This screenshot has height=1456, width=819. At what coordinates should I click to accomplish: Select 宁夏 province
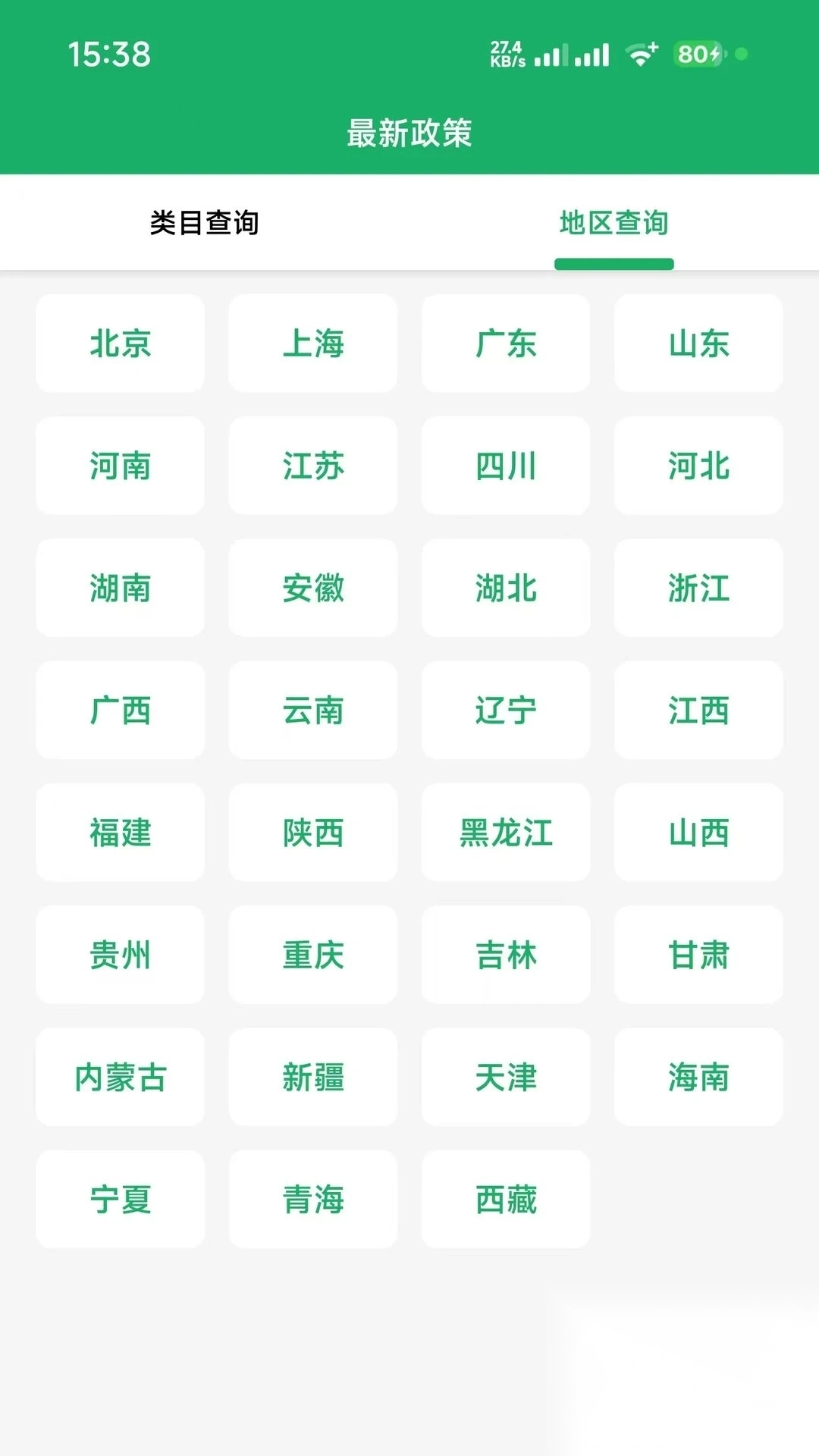(120, 1200)
